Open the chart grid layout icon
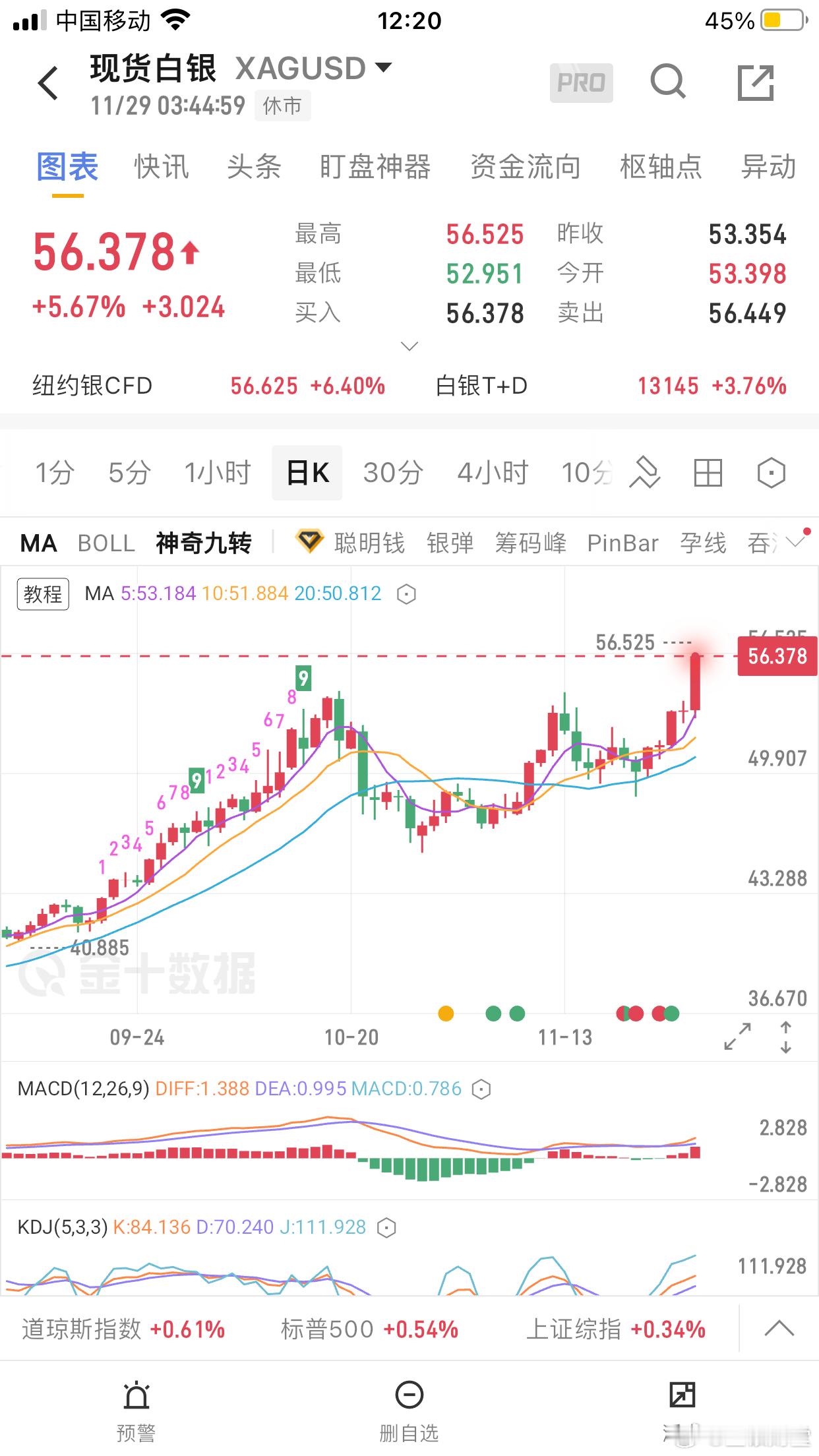819x1456 pixels. [x=708, y=472]
